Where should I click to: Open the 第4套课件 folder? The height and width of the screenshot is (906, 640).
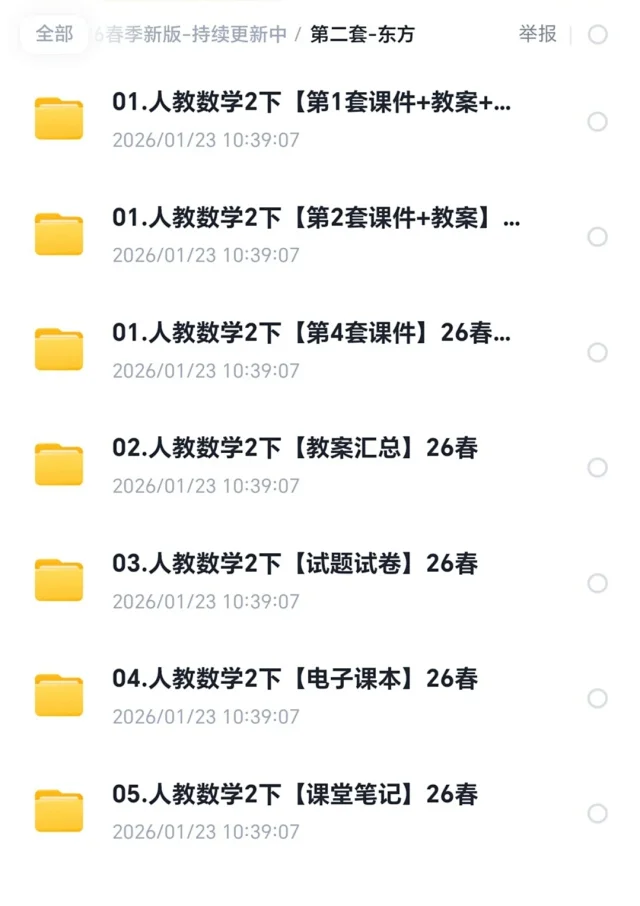point(311,333)
